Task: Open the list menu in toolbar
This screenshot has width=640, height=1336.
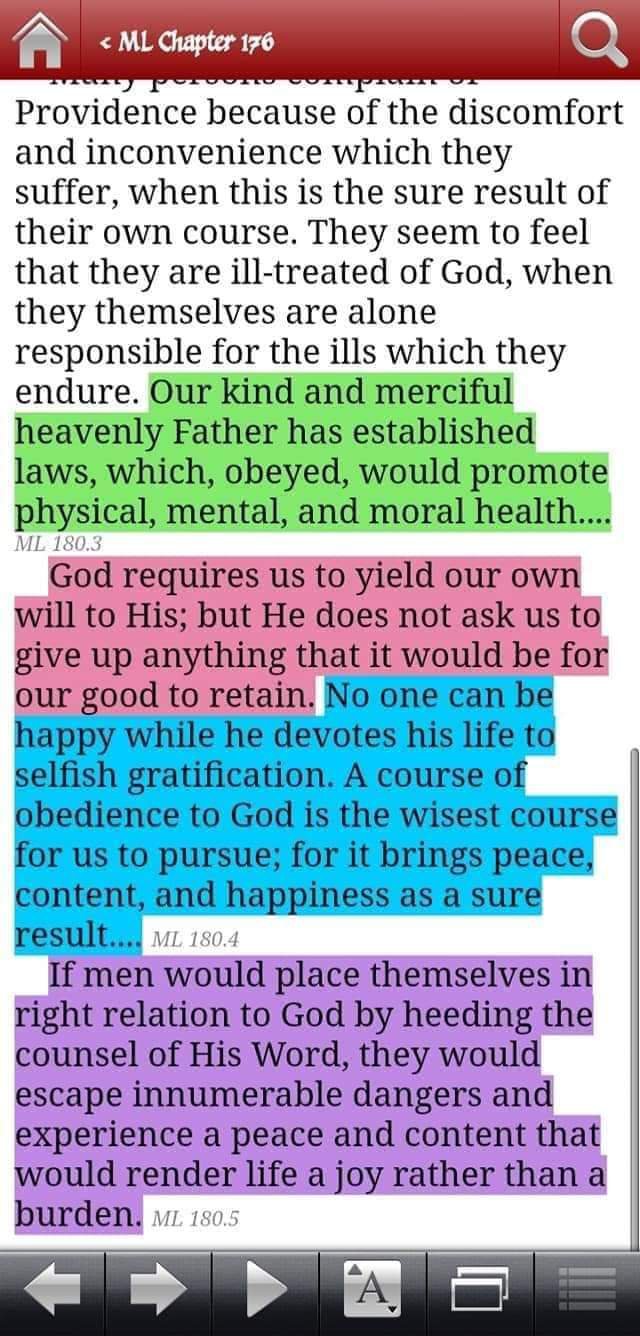Action: tap(586, 1292)
